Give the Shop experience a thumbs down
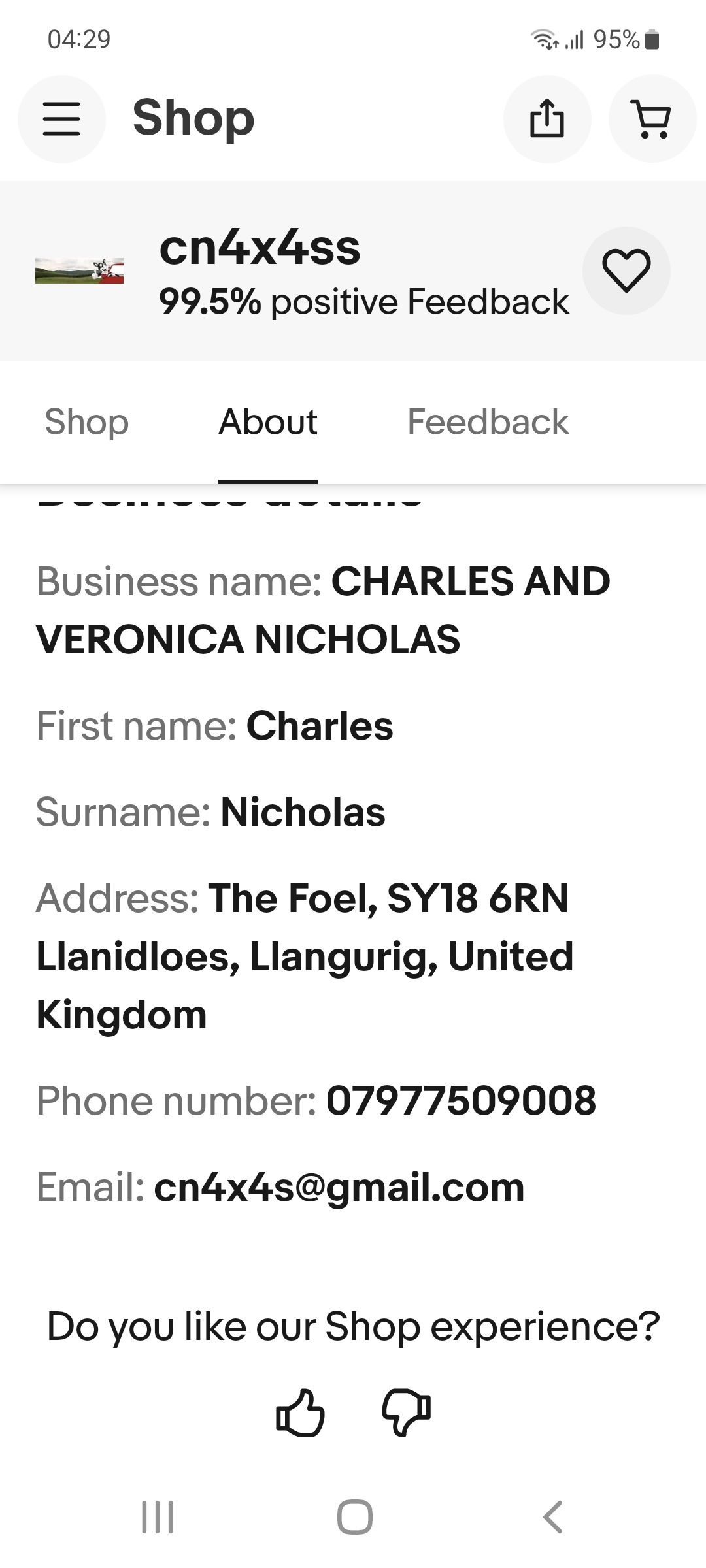Viewport: 706px width, 1568px height. coord(406,1413)
